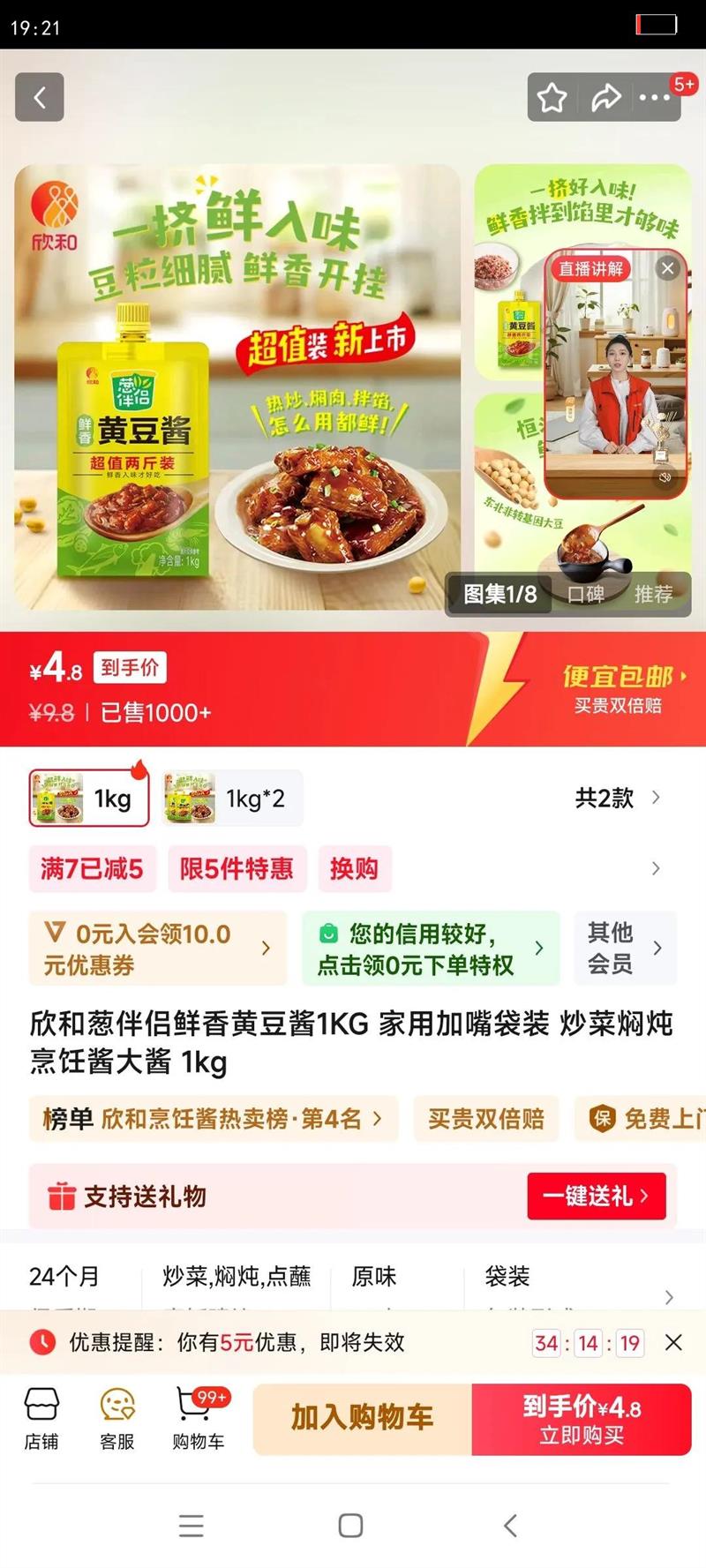Expand the 其他会员 membership options

pos(625,948)
